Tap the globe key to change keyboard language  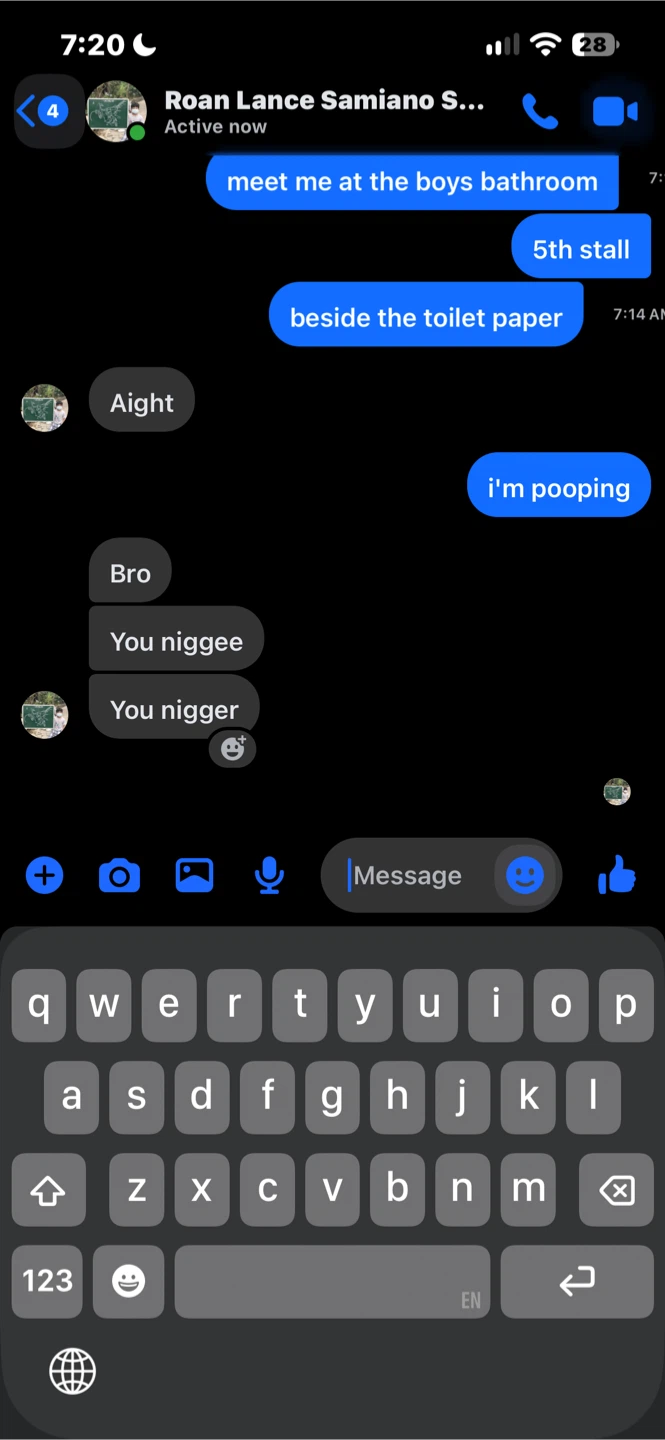tap(73, 1370)
